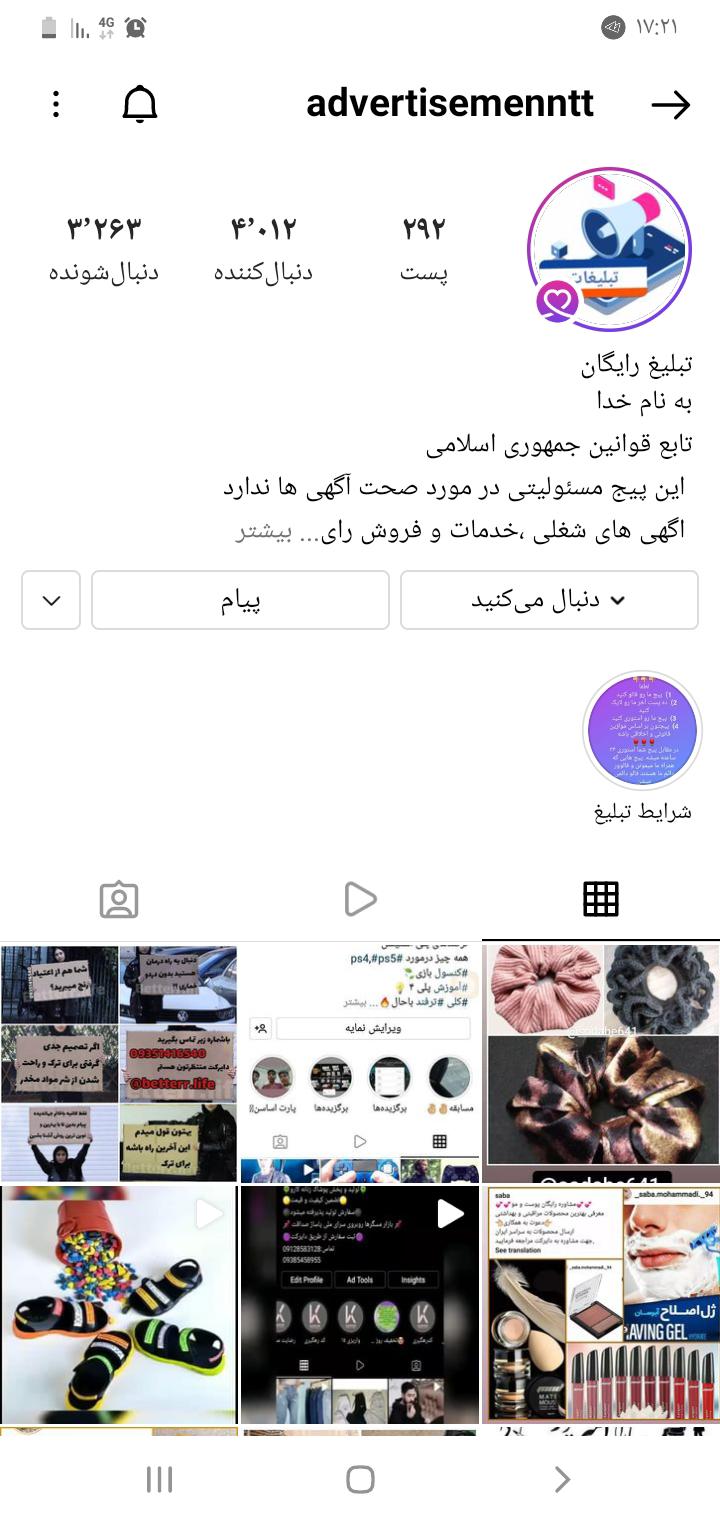
Task: Play the kids sandals video post
Action: (119, 1304)
